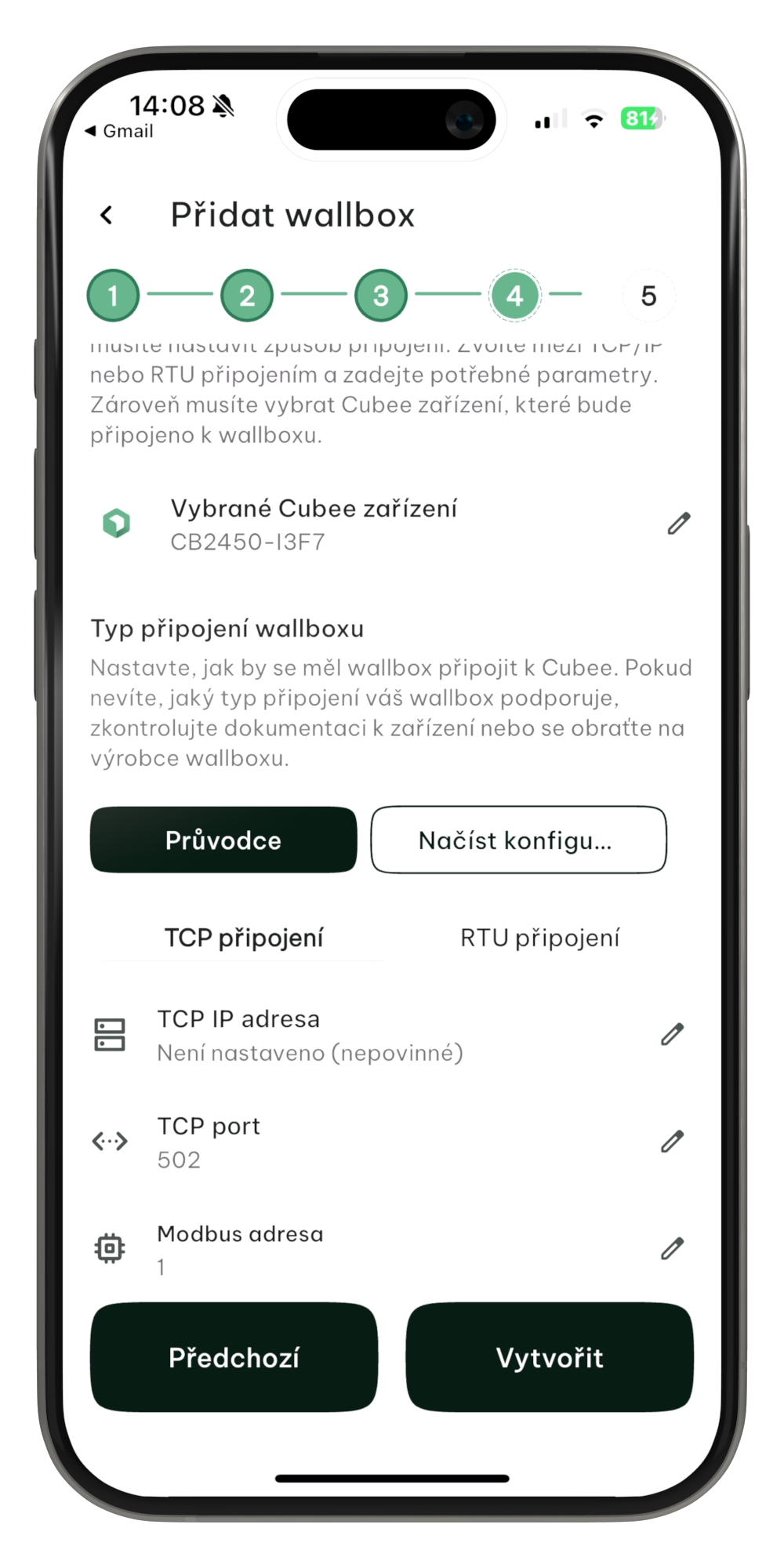This screenshot has width=784, height=1568.
Task: Edit the TCP IP adresa
Action: point(672,1035)
